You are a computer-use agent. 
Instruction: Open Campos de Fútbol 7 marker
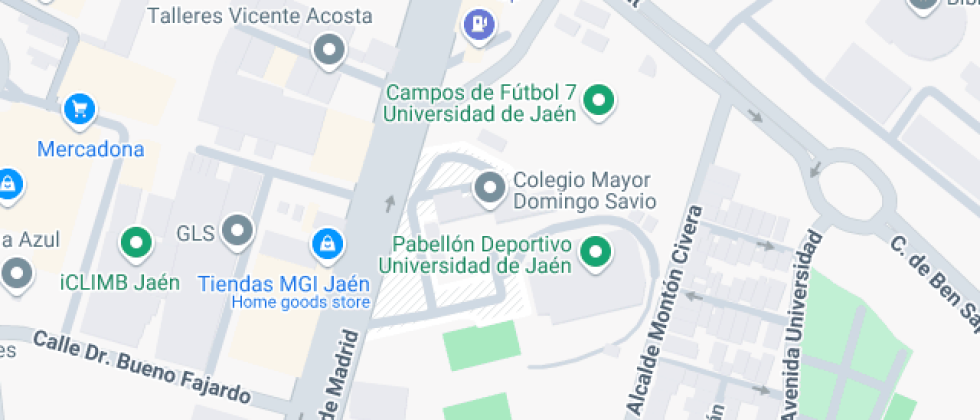coord(598,100)
